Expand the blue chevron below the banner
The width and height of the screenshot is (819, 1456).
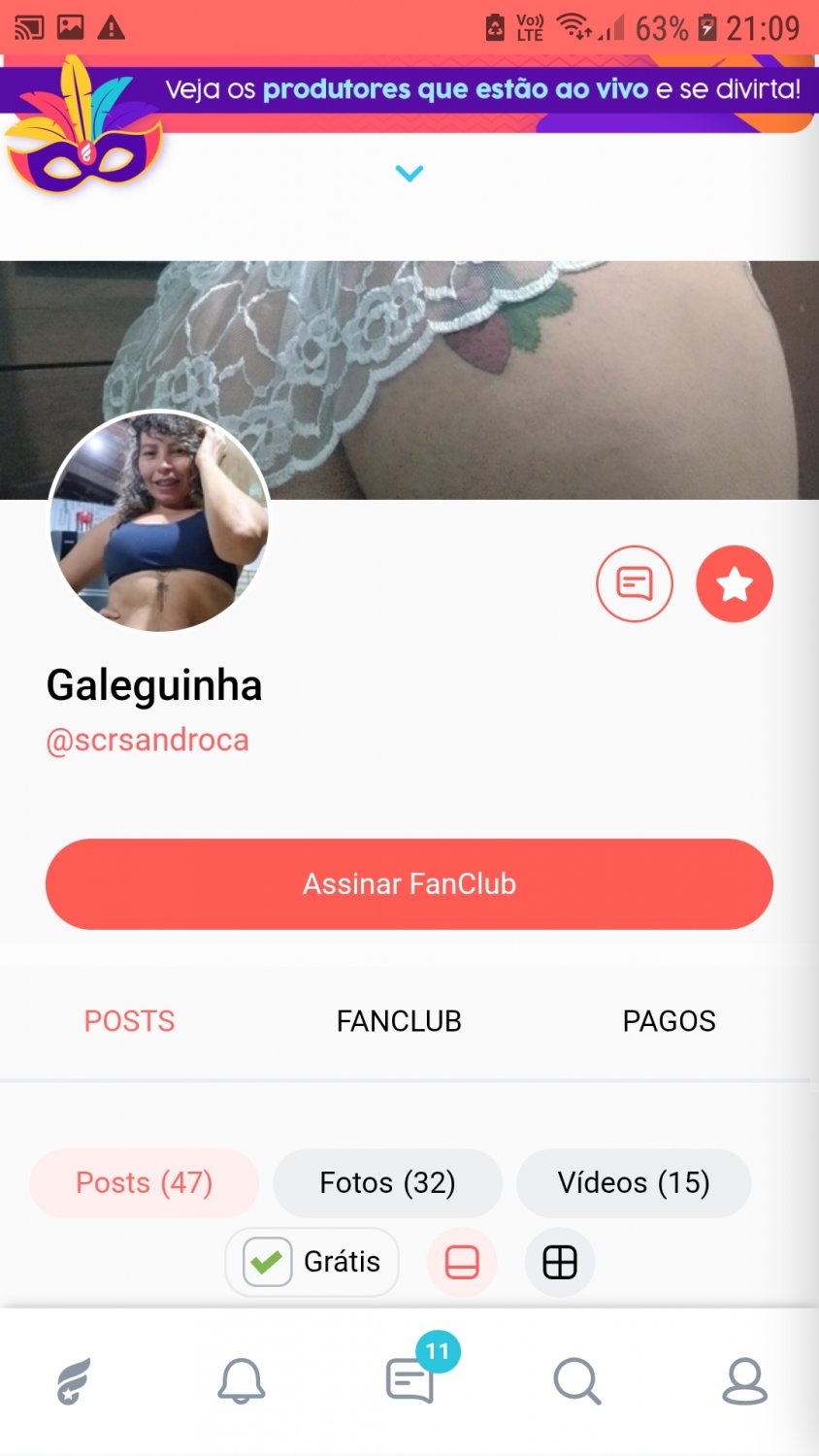click(x=409, y=174)
